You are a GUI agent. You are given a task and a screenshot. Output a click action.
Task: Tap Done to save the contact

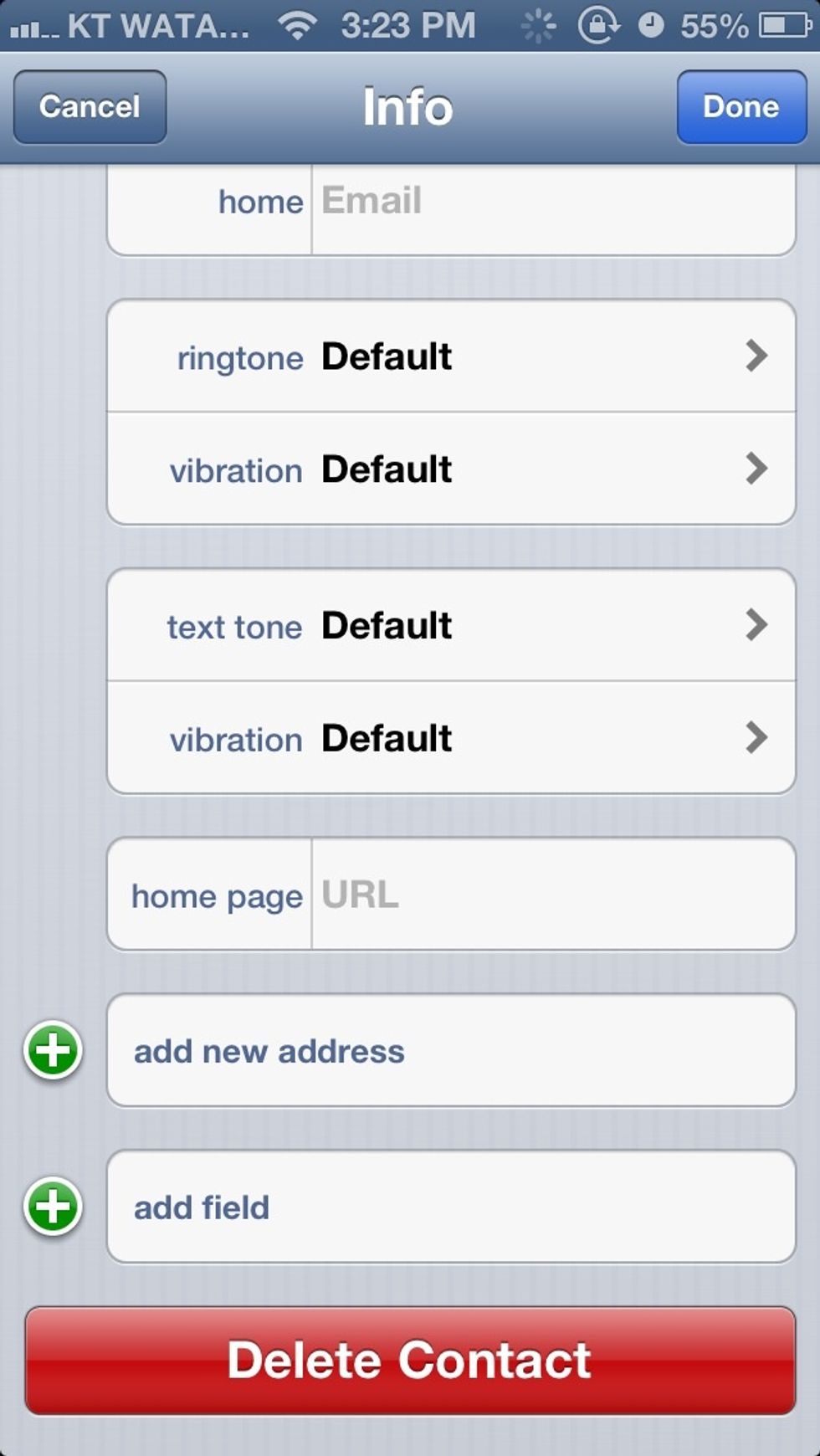741,107
